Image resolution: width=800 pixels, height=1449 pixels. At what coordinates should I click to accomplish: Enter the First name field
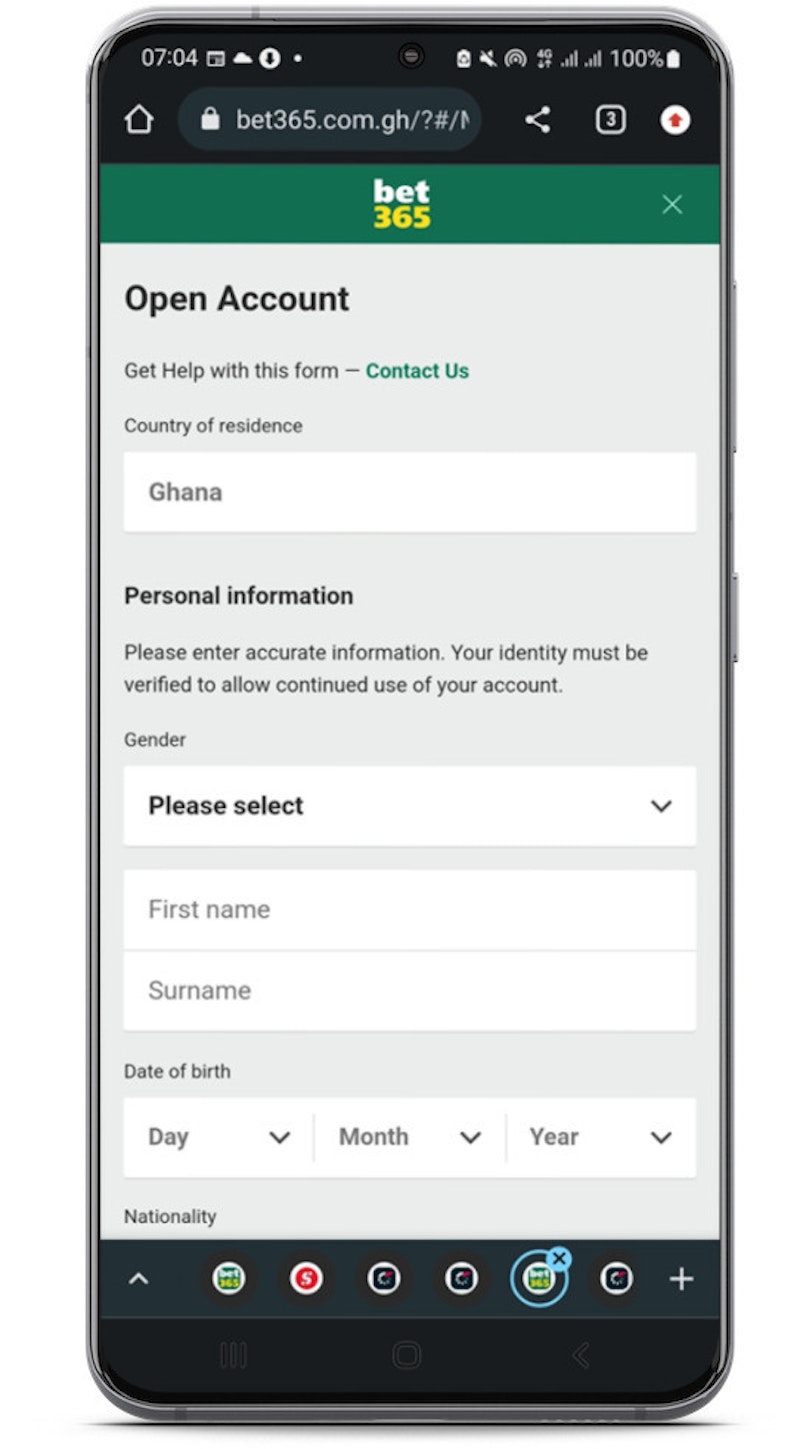click(409, 909)
